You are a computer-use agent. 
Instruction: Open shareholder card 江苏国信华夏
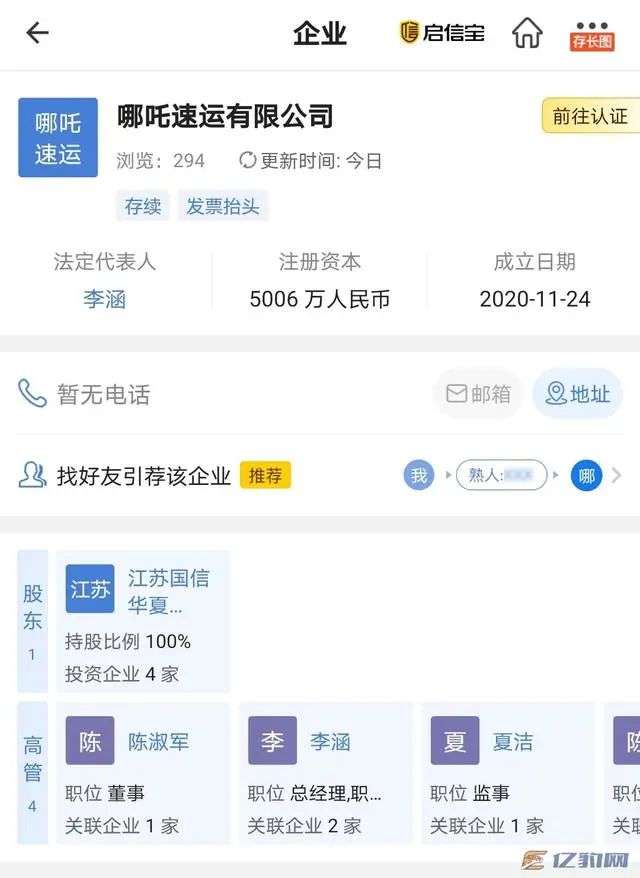[x=142, y=620]
